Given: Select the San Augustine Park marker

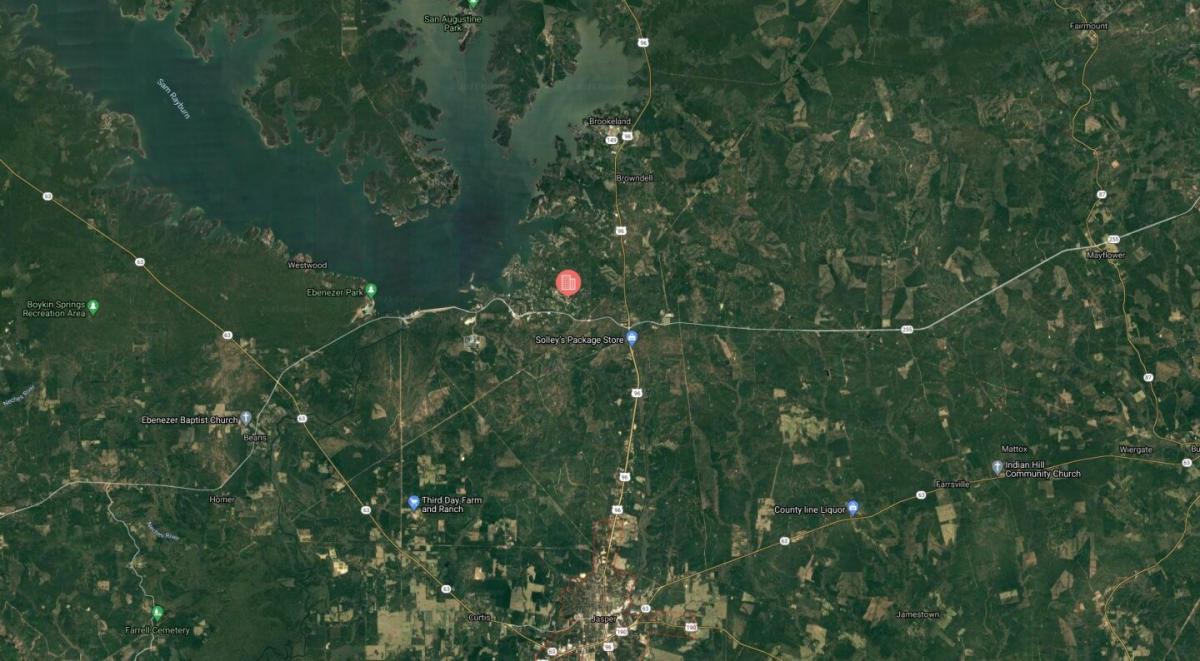Looking at the screenshot, I should (473, 4).
